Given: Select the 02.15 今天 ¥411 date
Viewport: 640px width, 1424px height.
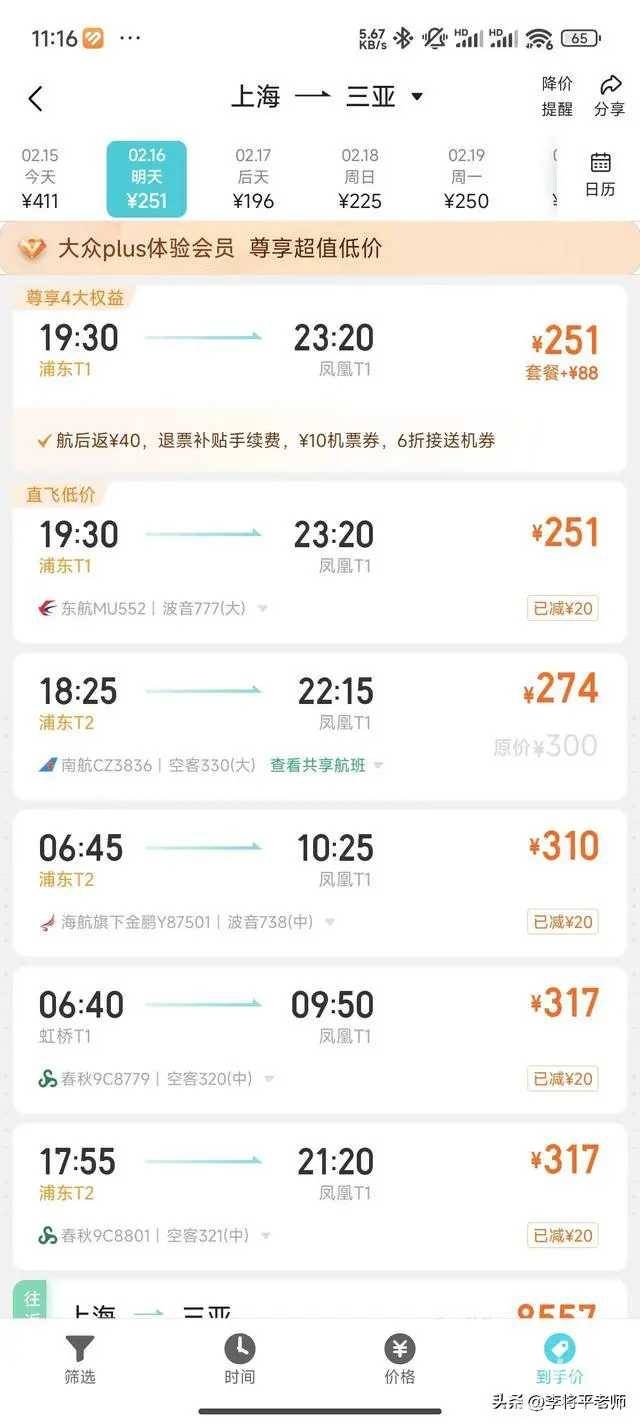Looking at the screenshot, I should 40,178.
